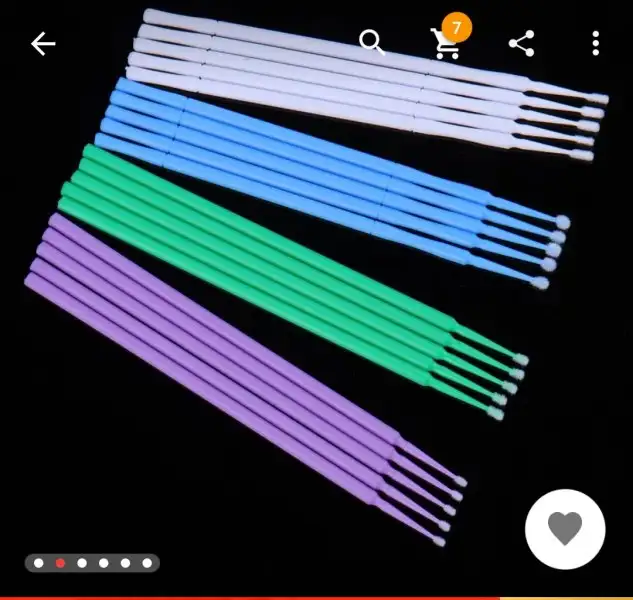Share this product
The width and height of the screenshot is (633, 600).
[521, 43]
